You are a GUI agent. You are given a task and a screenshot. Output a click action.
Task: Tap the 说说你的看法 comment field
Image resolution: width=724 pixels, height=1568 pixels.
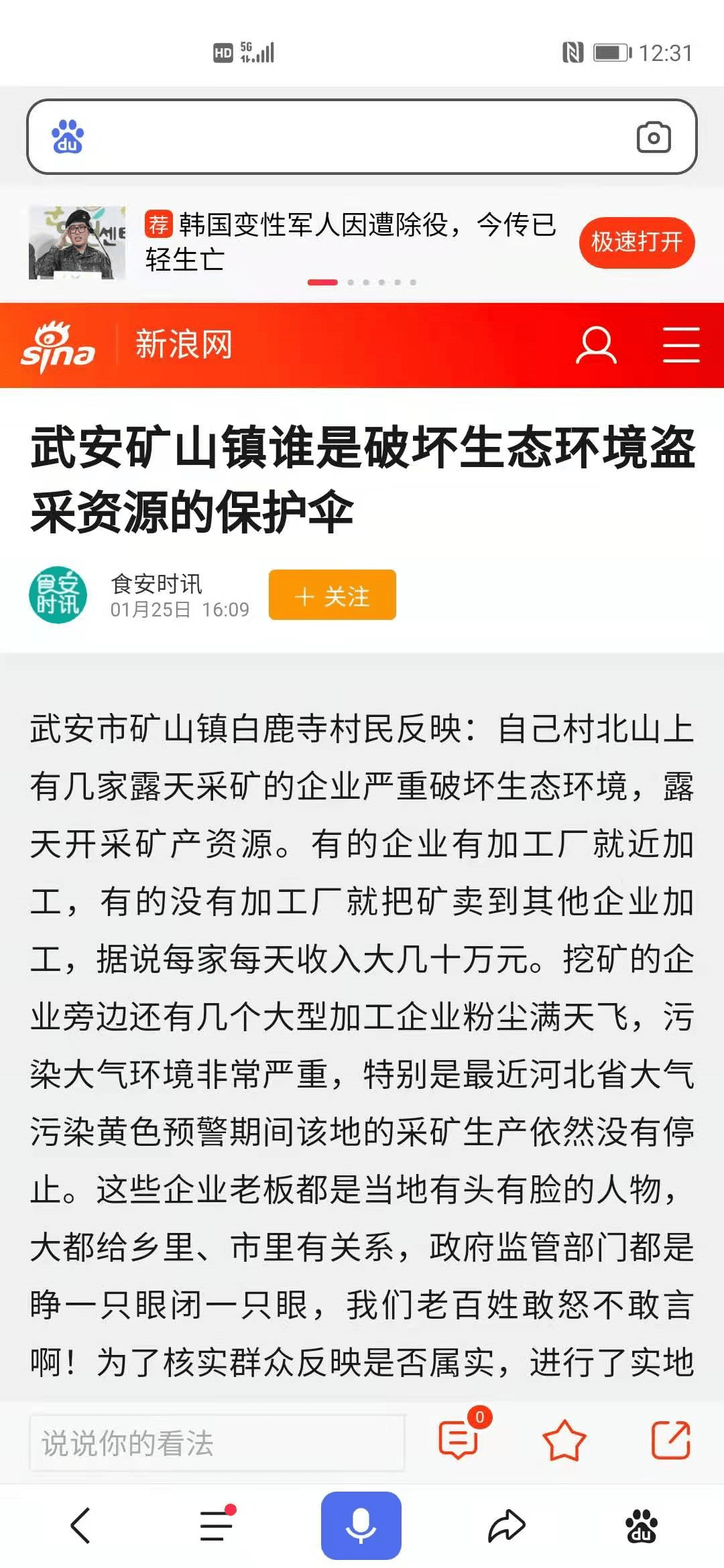[217, 1443]
